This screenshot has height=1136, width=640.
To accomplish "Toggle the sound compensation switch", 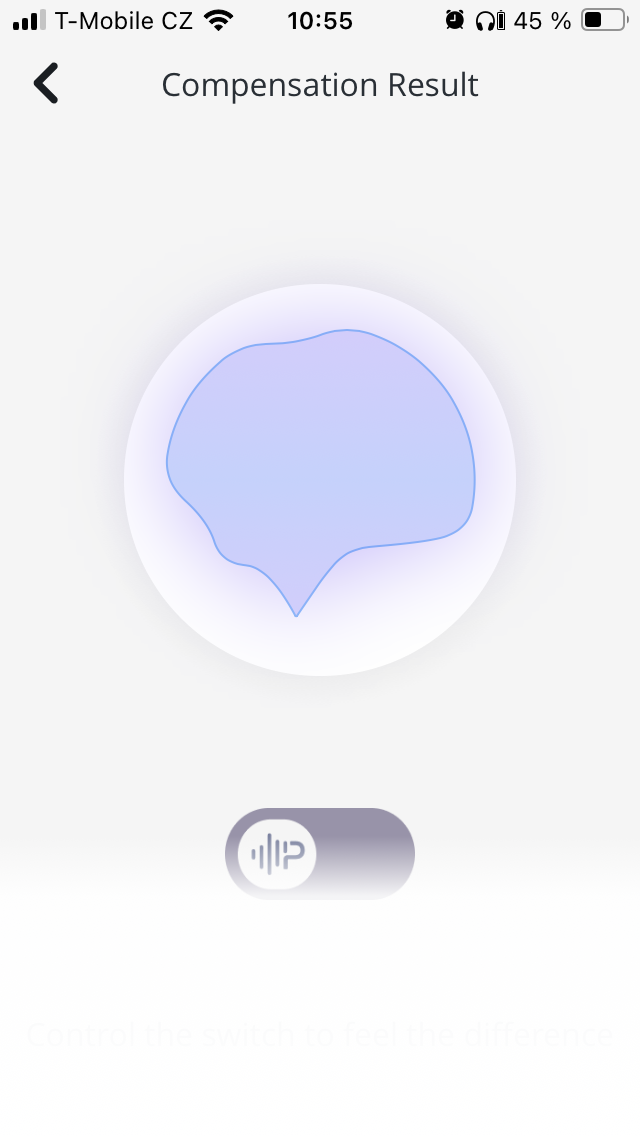I will [x=319, y=853].
